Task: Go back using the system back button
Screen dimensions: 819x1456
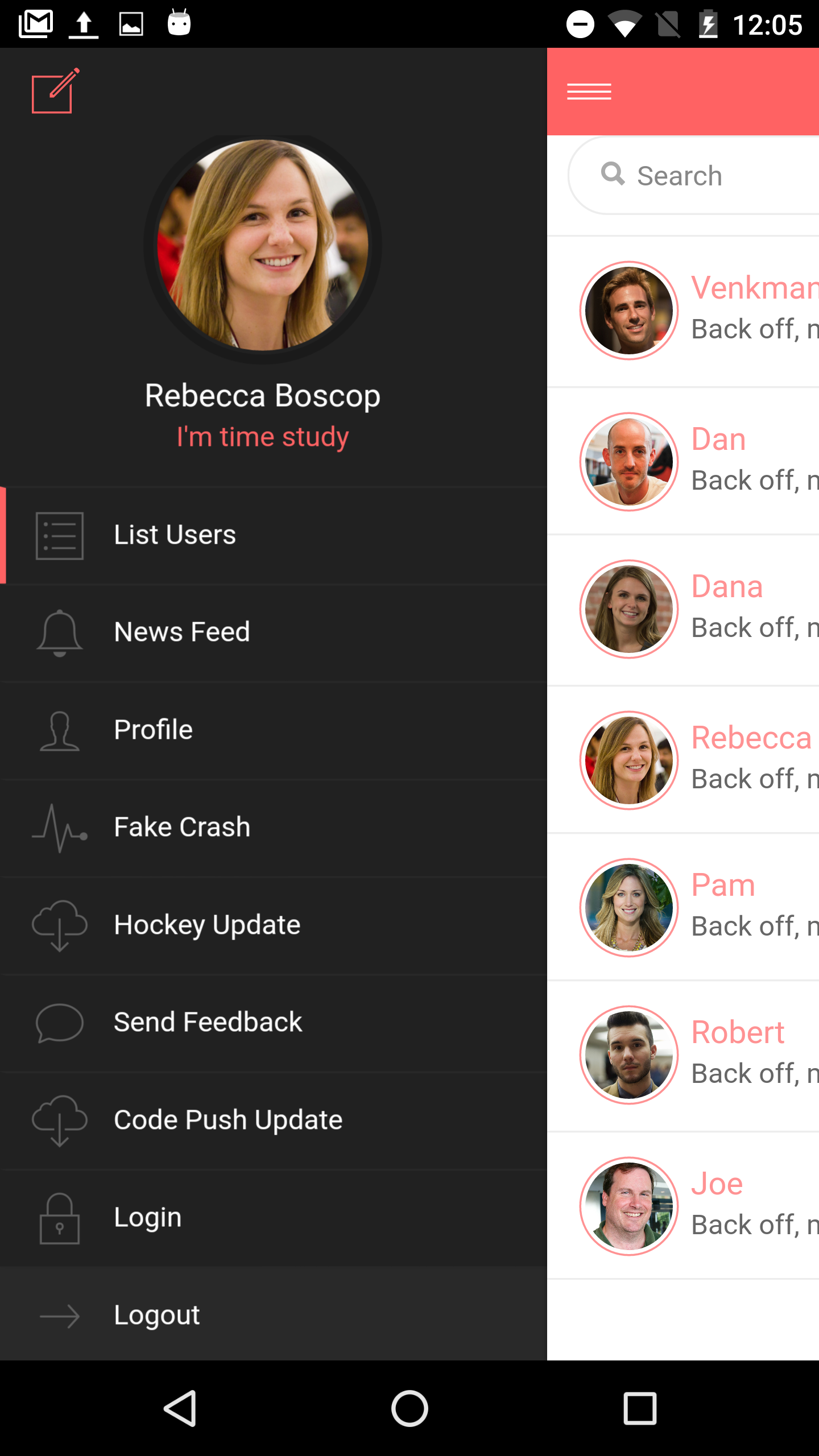Action: point(180,1408)
